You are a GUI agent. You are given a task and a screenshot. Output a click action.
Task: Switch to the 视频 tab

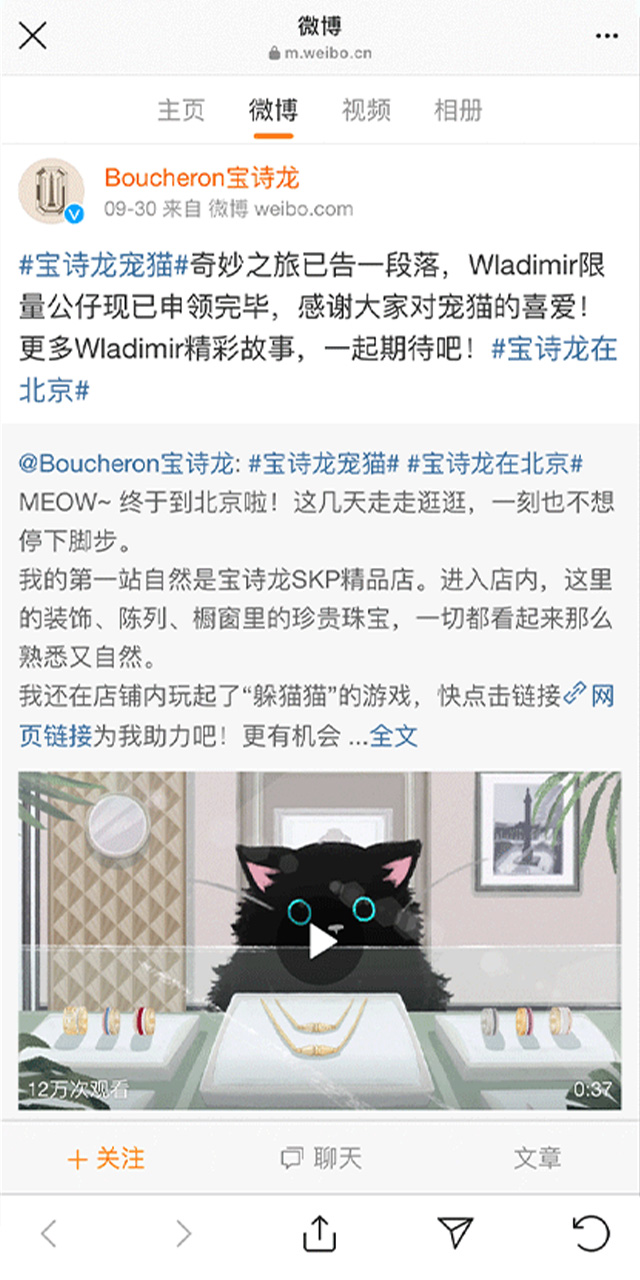366,110
